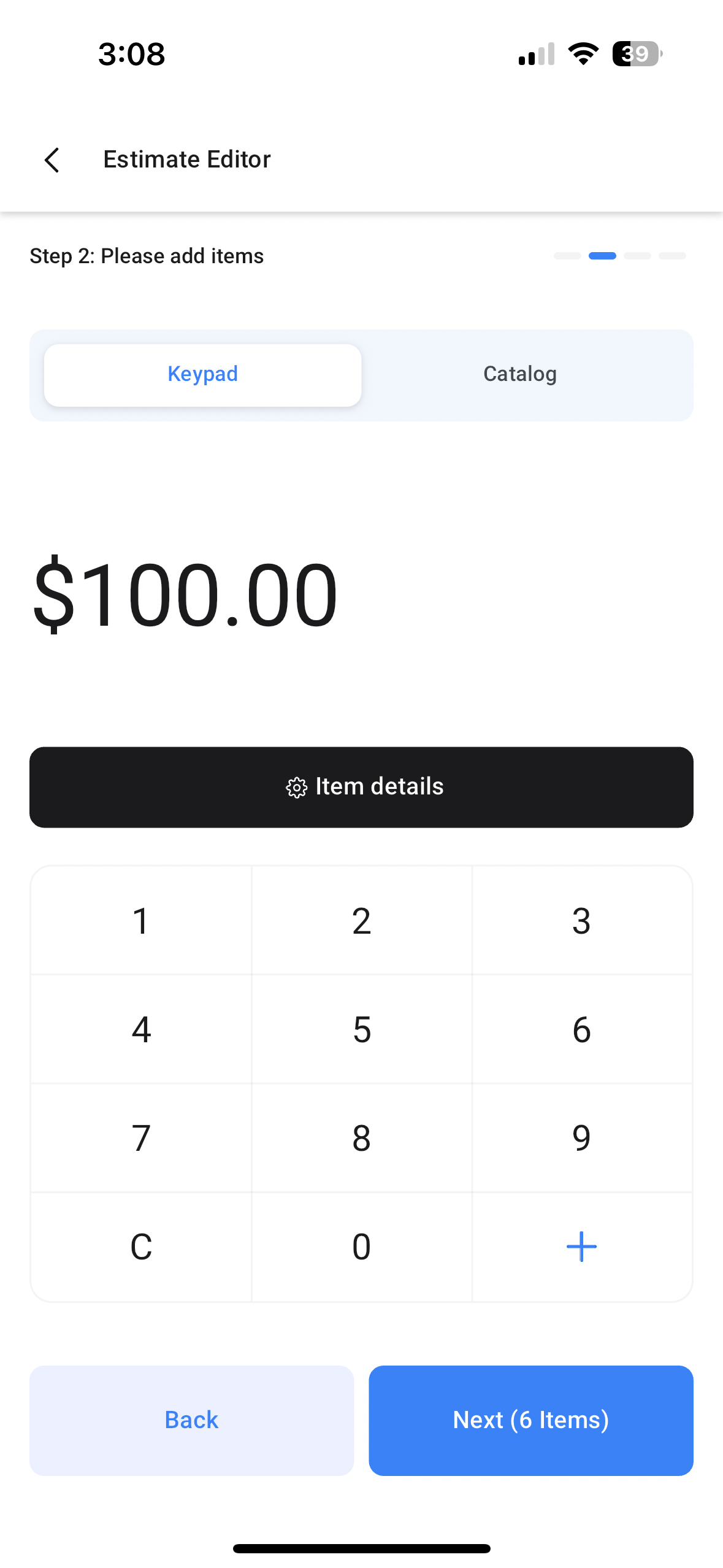Enter digit 3 on the keypad

click(x=581, y=921)
